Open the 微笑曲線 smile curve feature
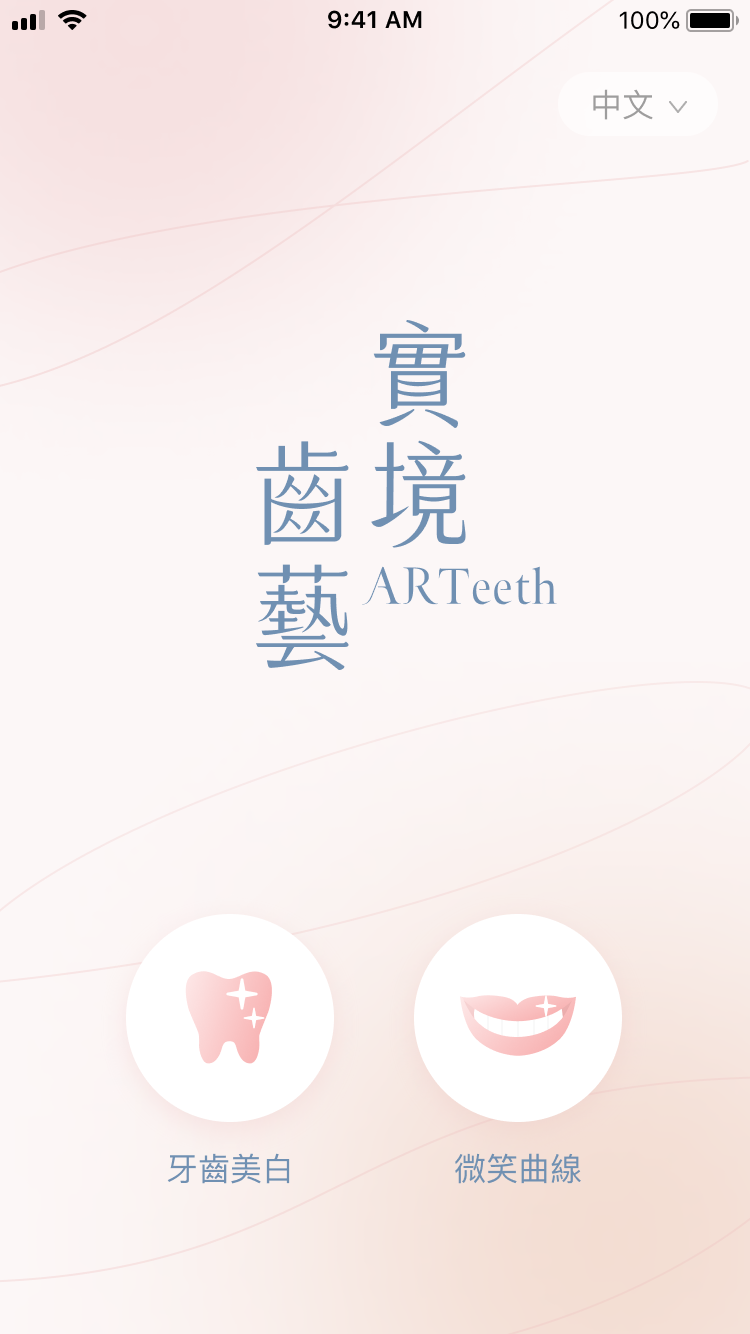 point(518,1017)
